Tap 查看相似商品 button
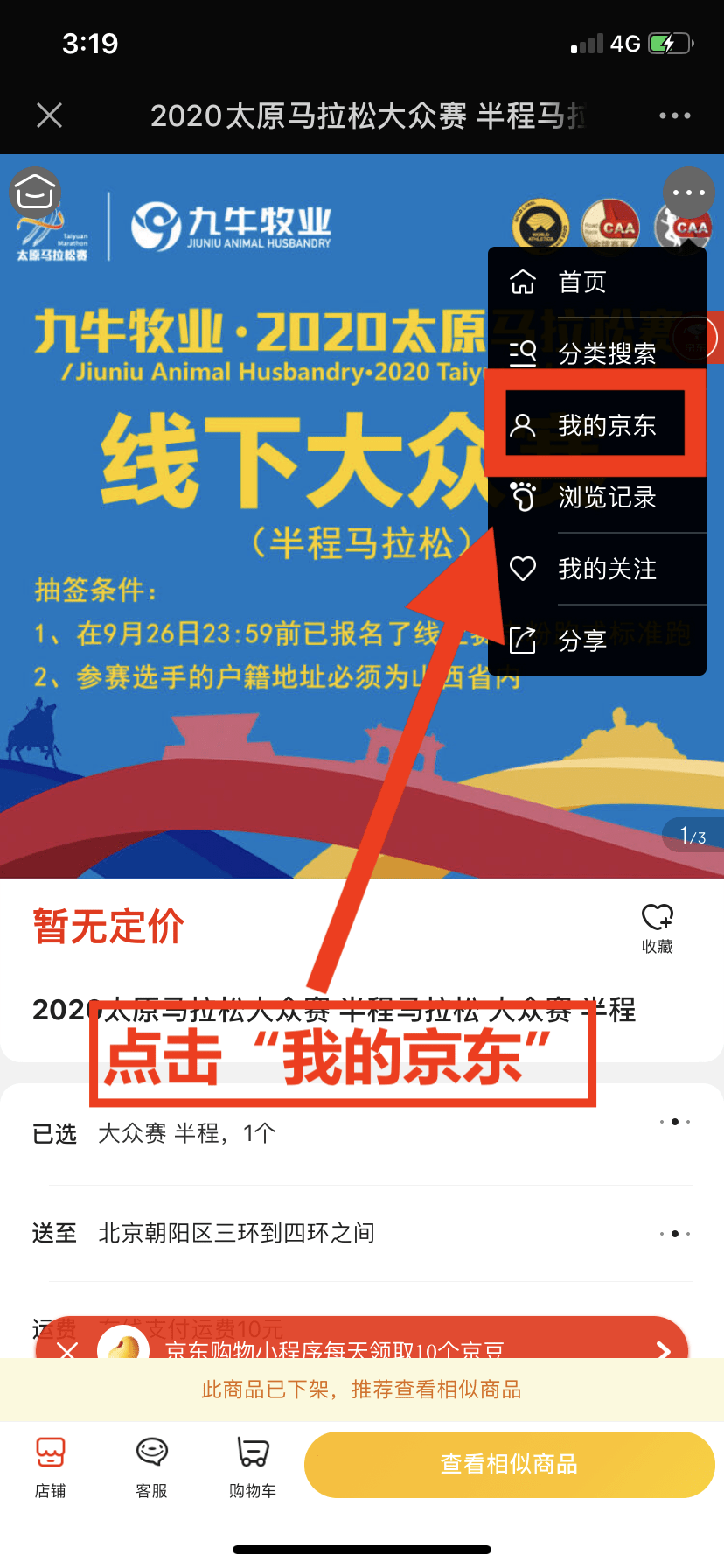Viewport: 724px width, 1568px height. (509, 1464)
